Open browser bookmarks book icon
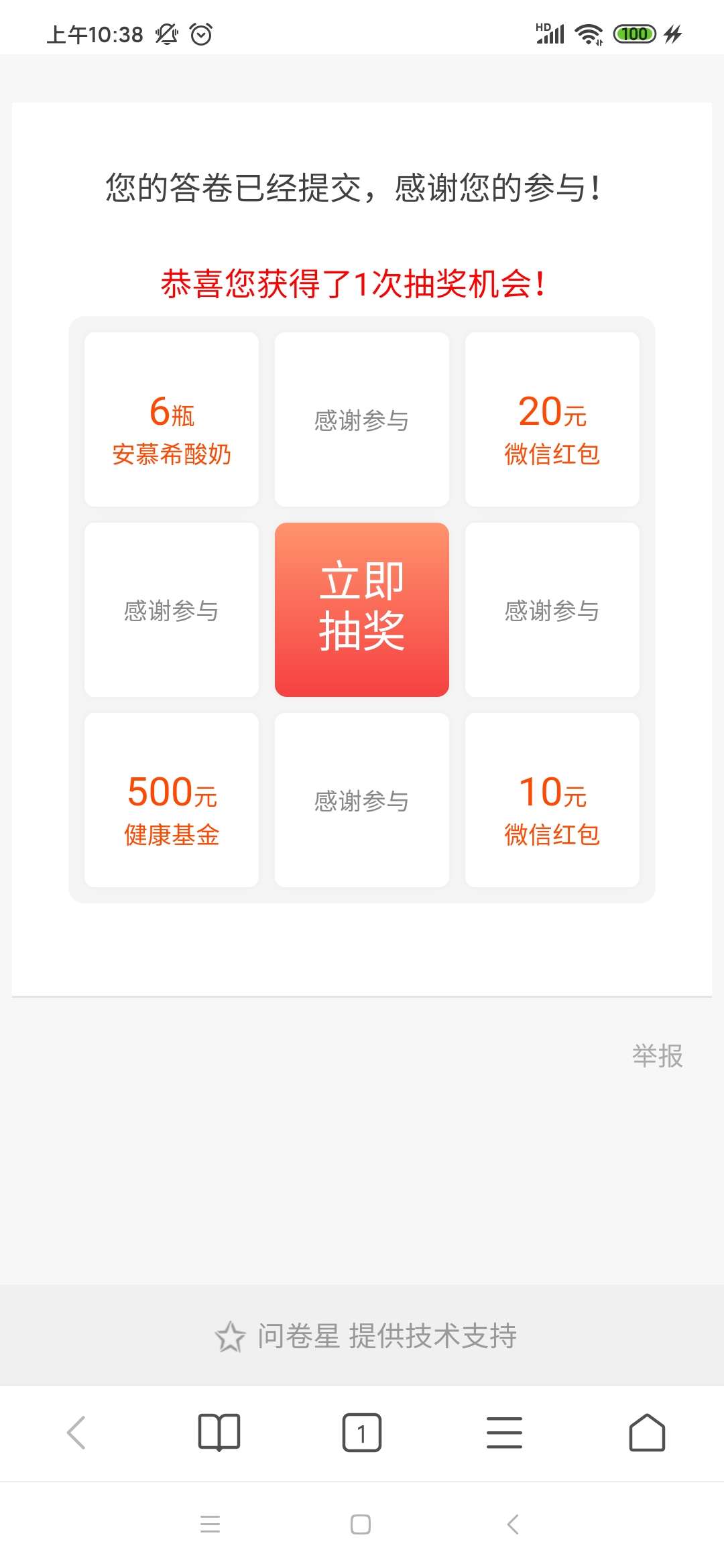 [219, 1433]
